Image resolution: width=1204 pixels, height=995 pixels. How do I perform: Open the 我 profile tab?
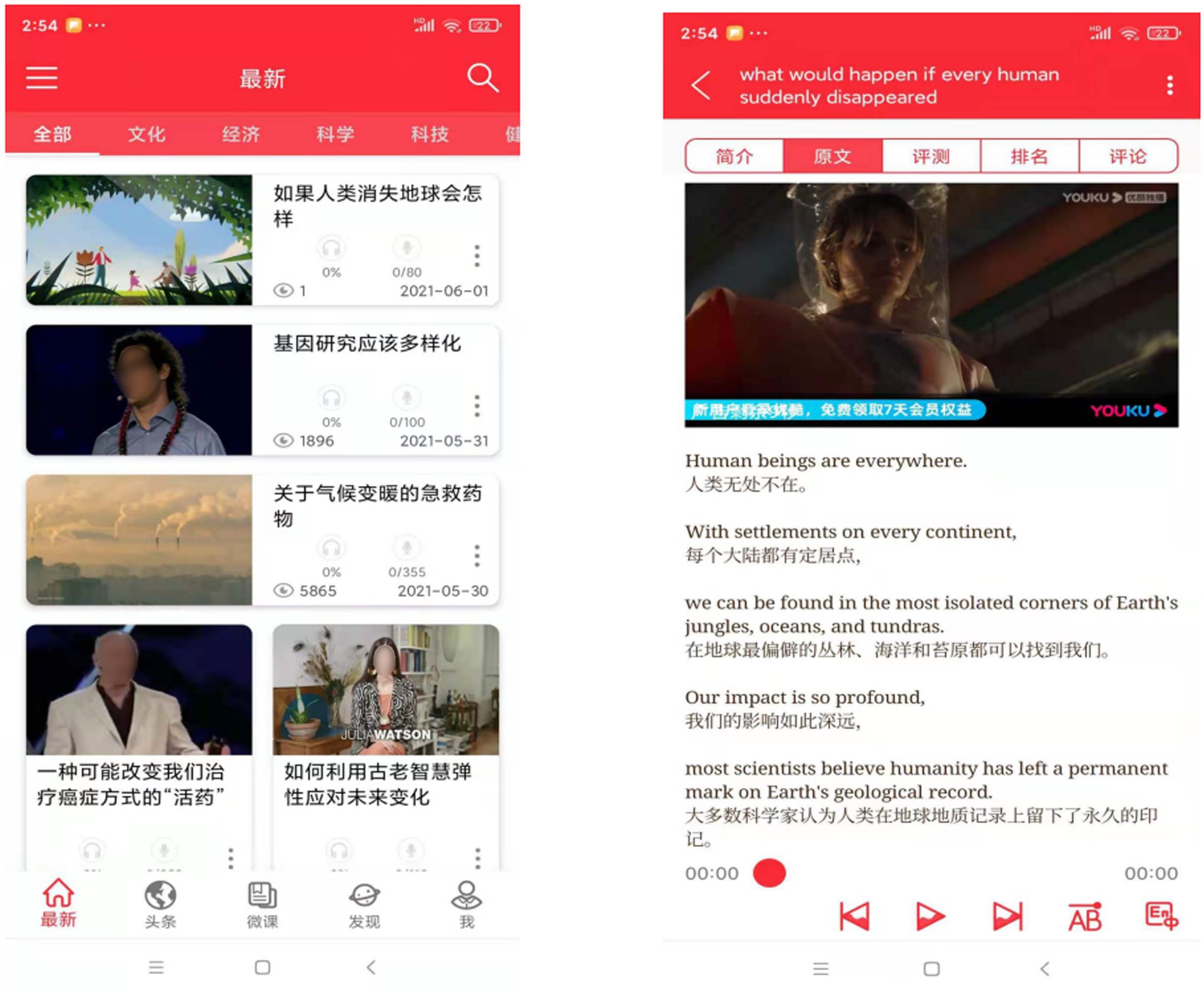(467, 904)
